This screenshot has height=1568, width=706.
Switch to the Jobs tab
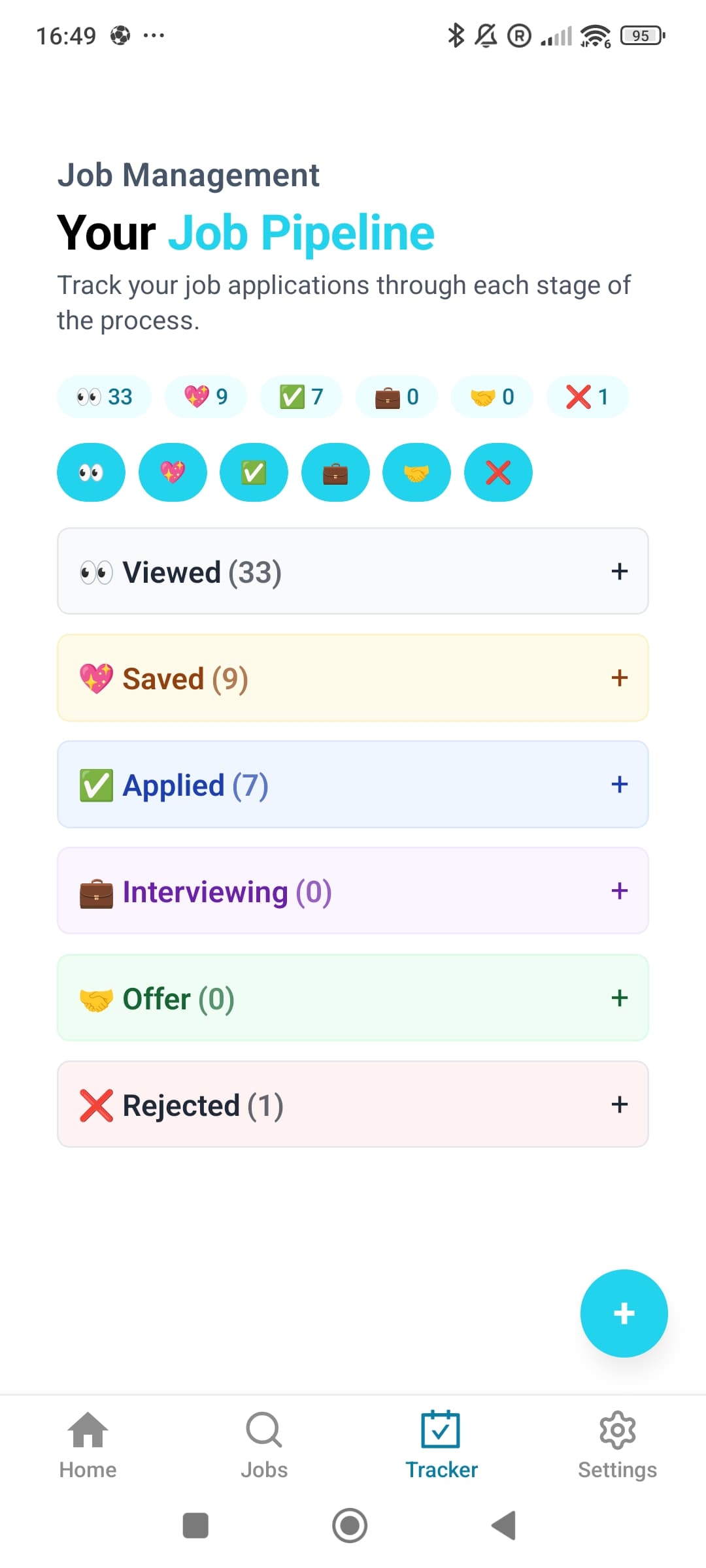[x=264, y=1445]
